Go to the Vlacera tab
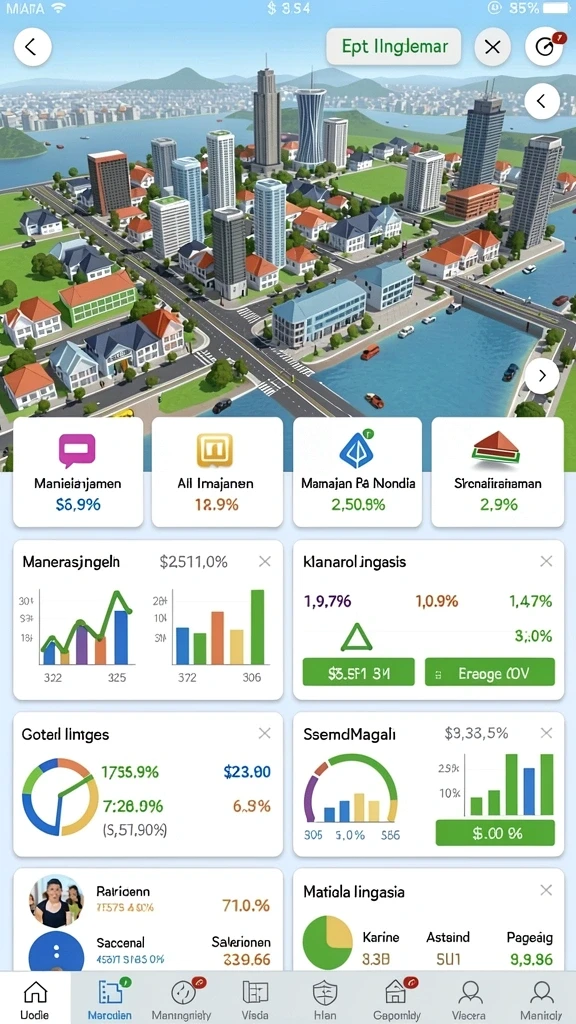 [x=469, y=998]
